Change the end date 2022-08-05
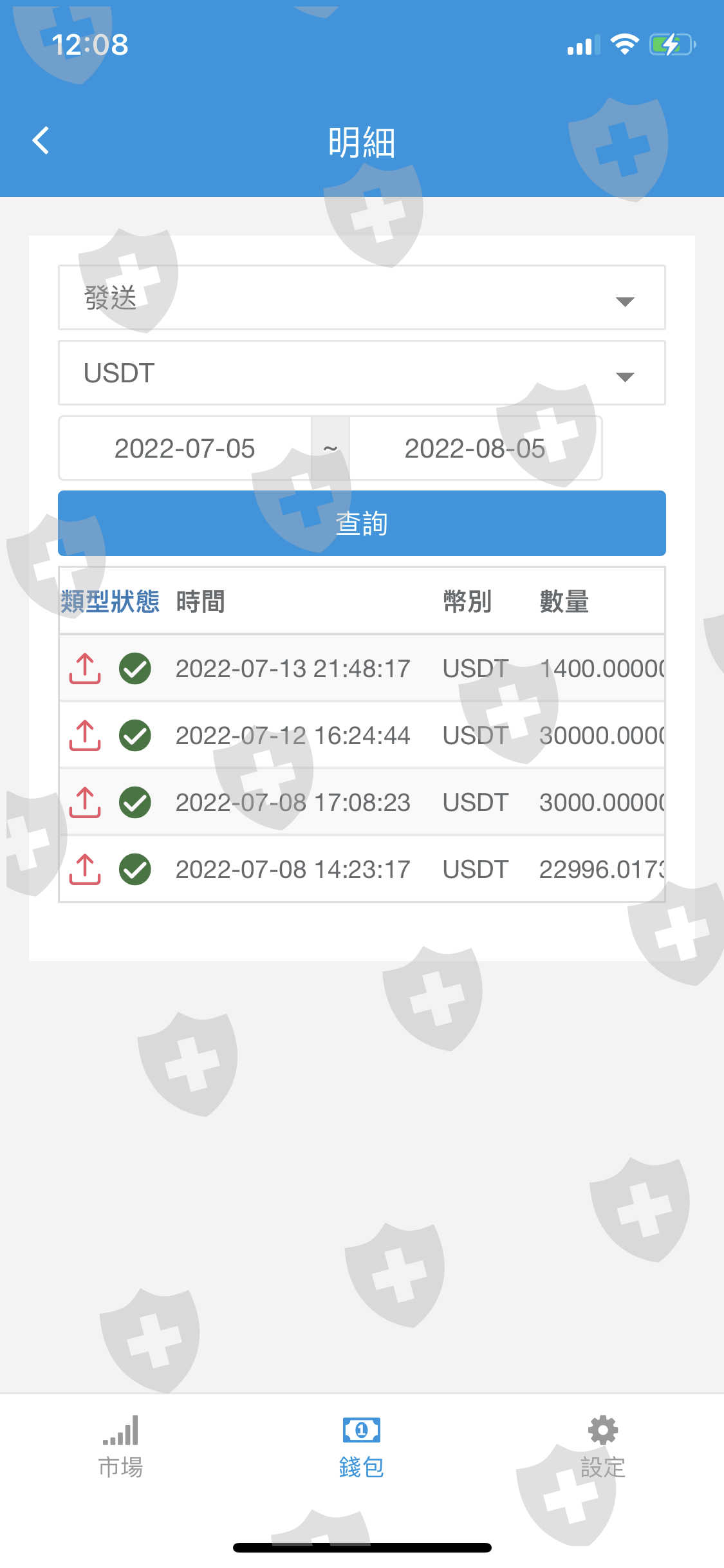Image resolution: width=724 pixels, height=1568 pixels. (475, 449)
